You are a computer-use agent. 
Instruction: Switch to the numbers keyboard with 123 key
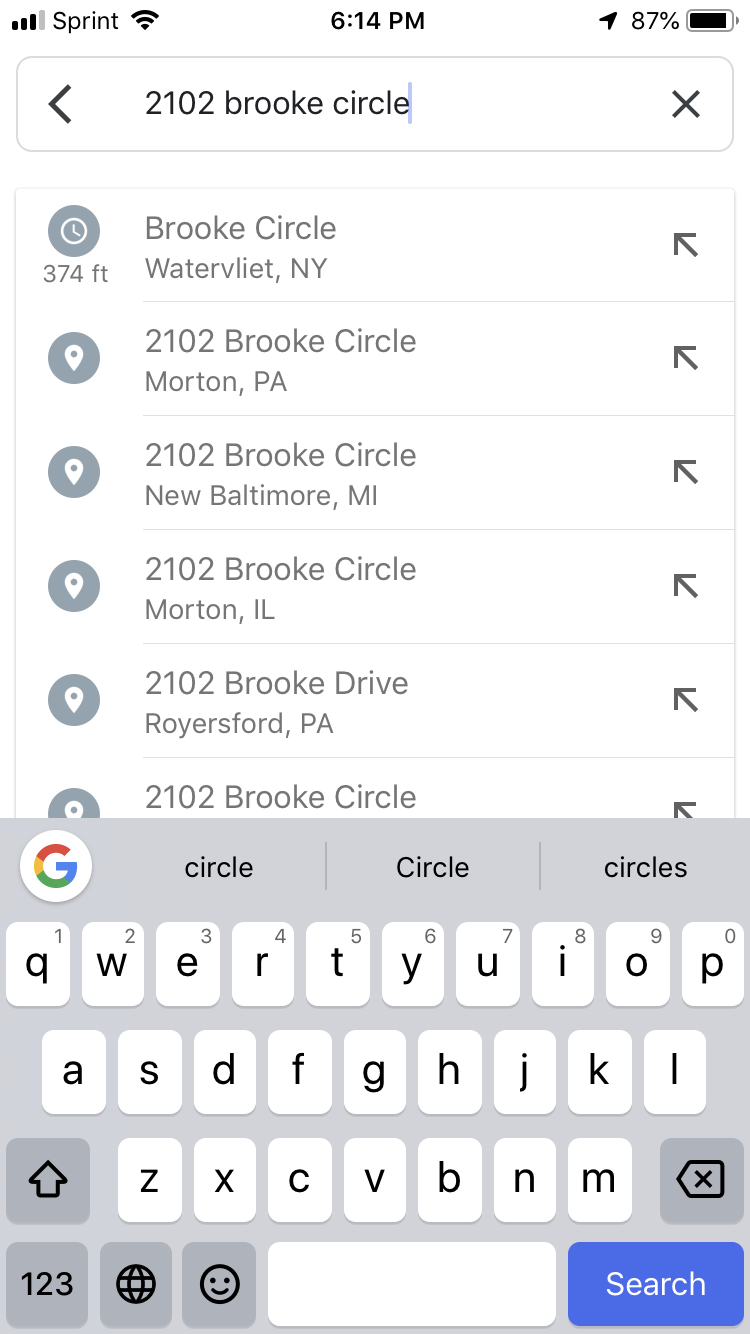point(47,1285)
